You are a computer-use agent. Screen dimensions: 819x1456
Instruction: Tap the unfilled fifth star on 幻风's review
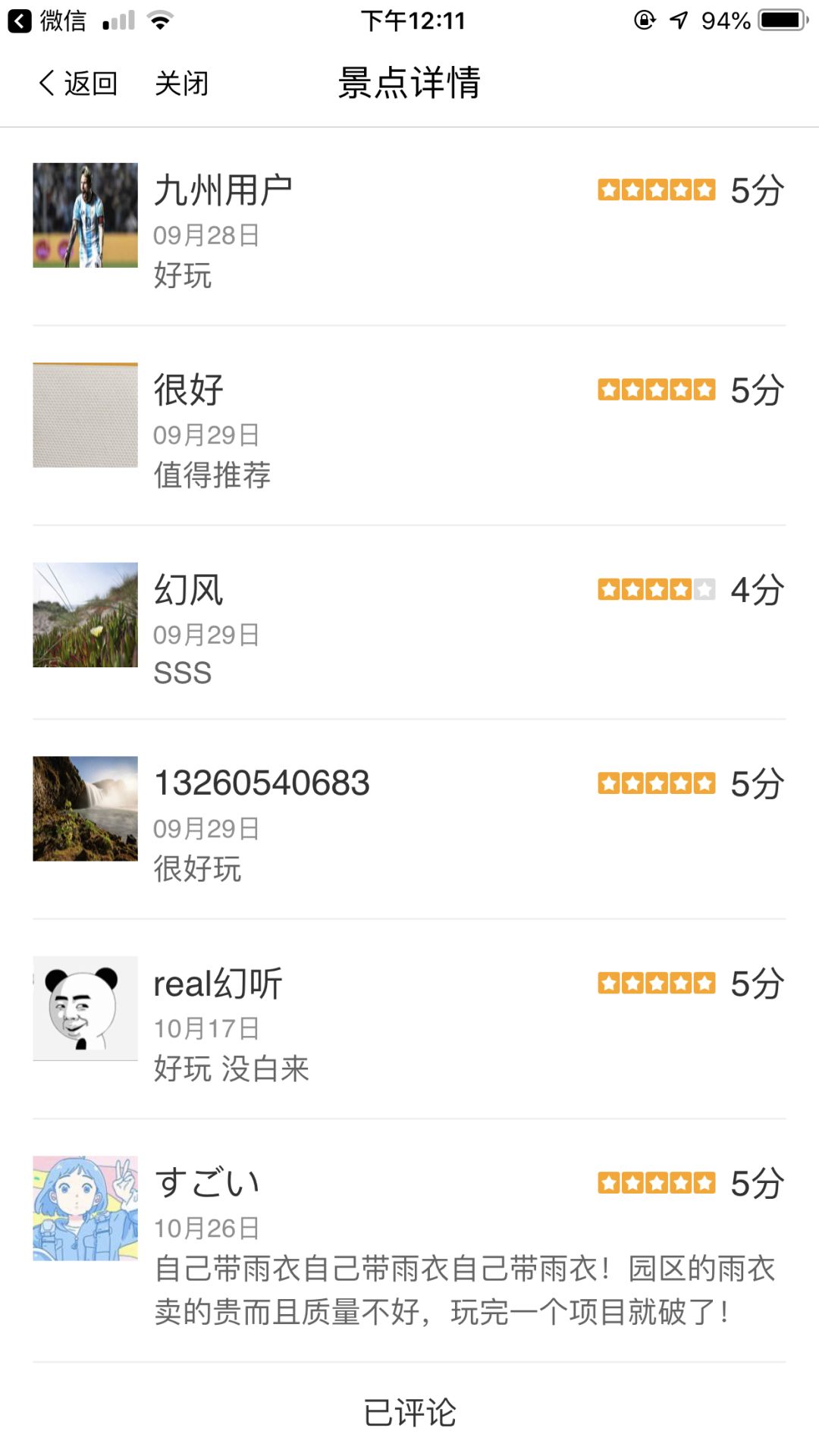(x=705, y=590)
